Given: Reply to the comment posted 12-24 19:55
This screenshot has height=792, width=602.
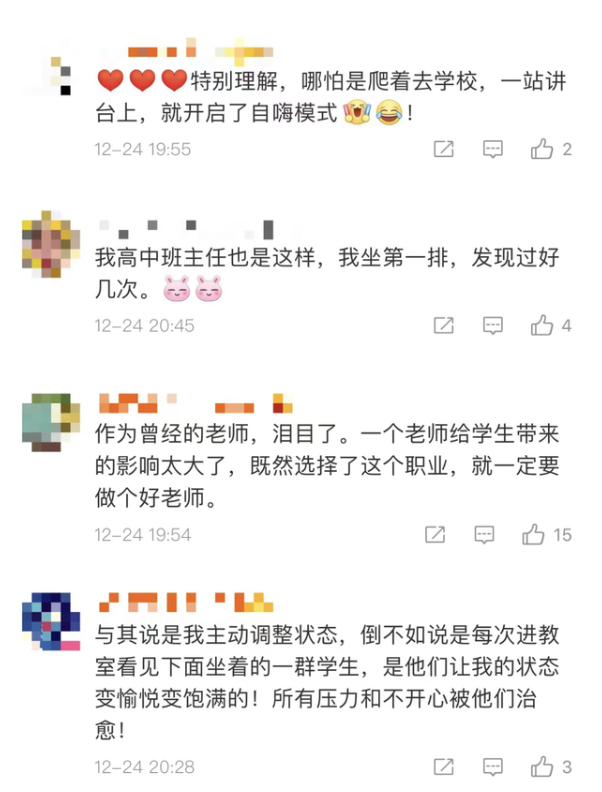Looking at the screenshot, I should pos(492,149).
